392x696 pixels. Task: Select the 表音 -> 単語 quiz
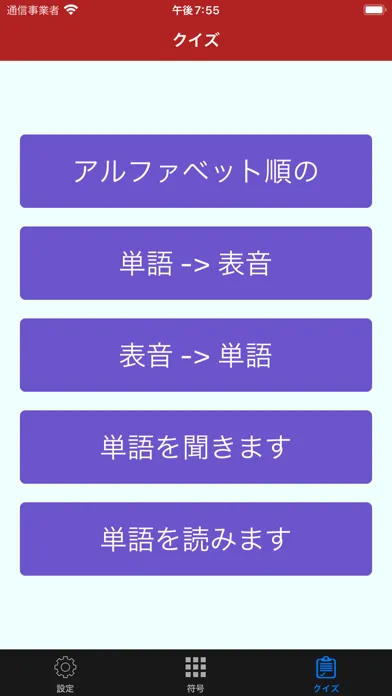(x=196, y=355)
